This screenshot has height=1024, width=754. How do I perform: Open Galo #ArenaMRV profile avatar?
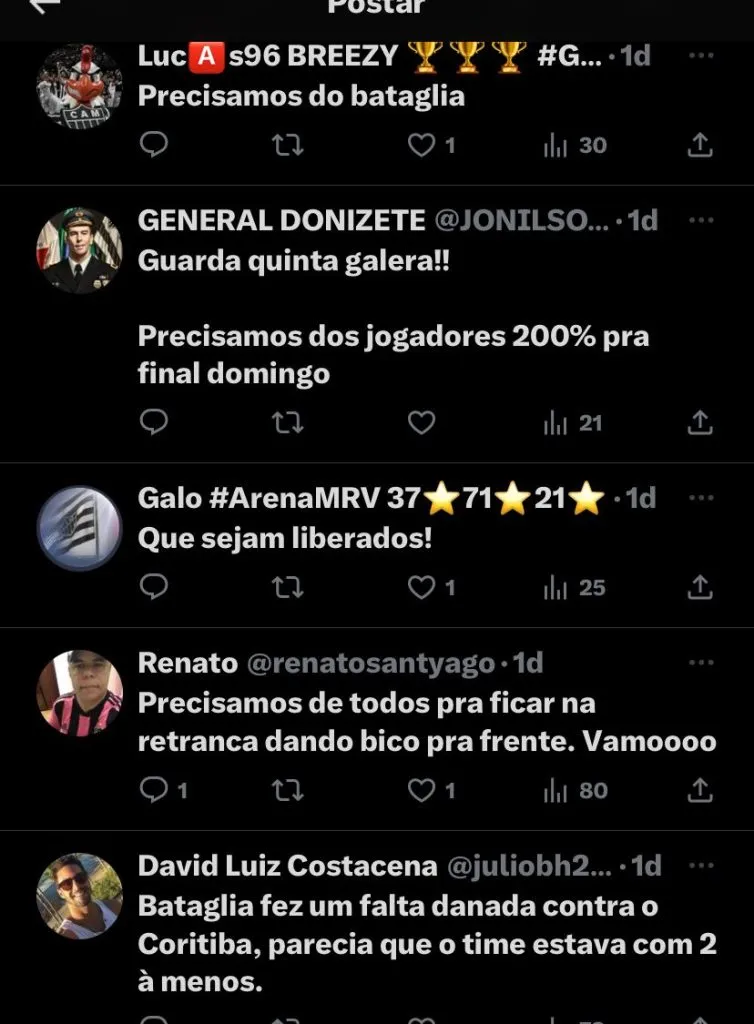[x=79, y=528]
